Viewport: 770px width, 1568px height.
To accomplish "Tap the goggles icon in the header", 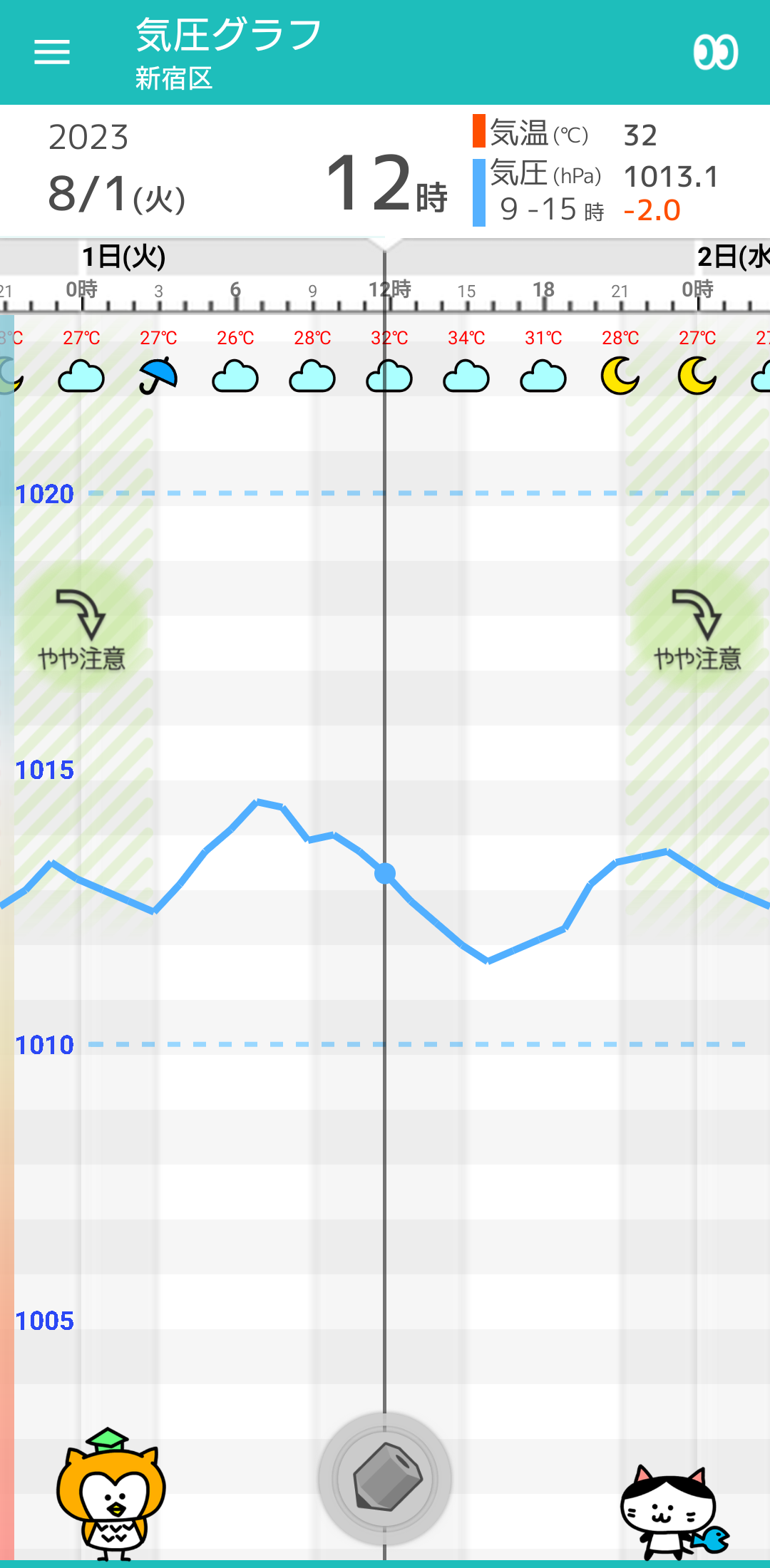I will click(716, 52).
